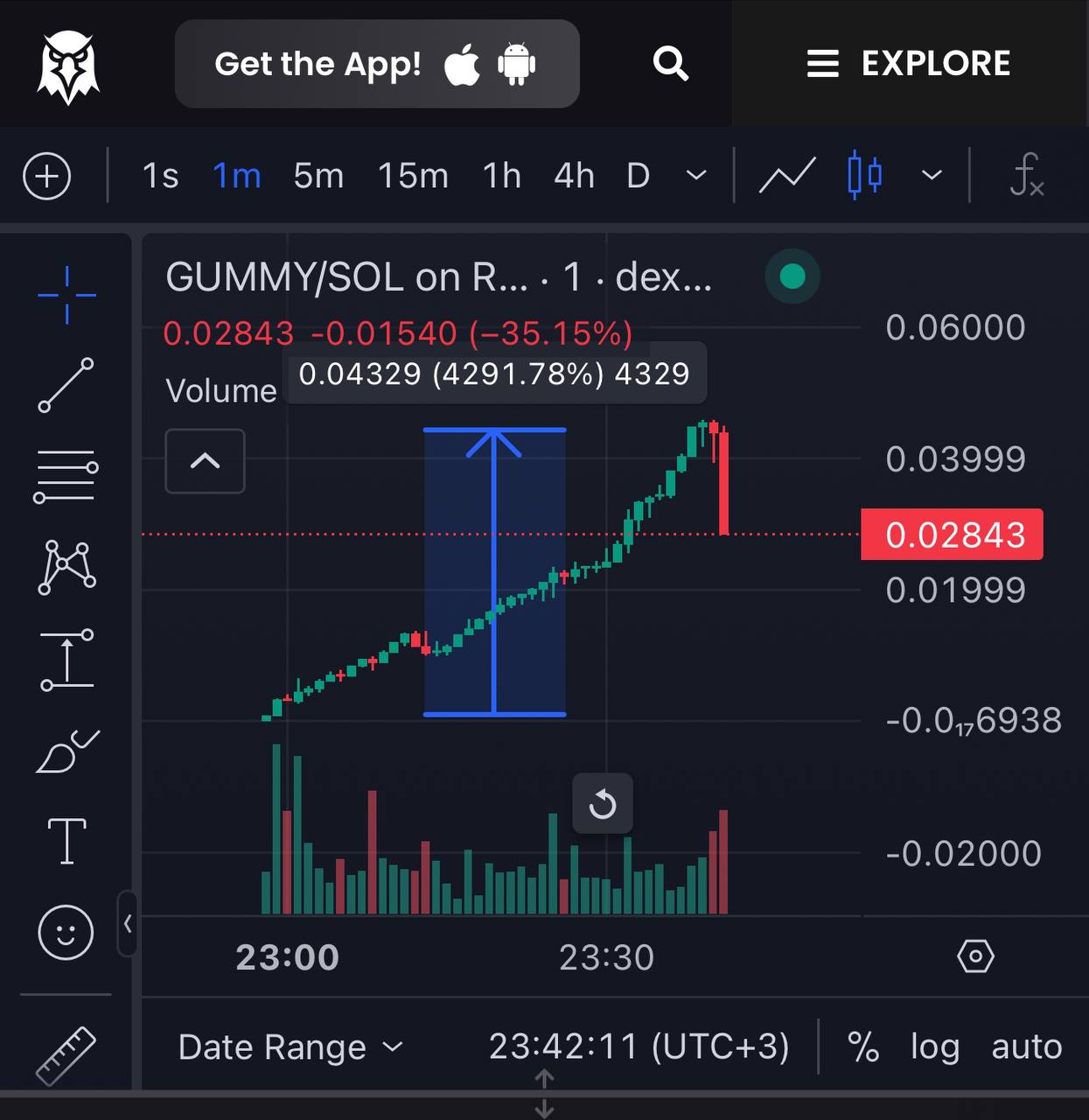Switch to the 1s timeframe
Viewport: 1089px width, 1120px height.
[160, 176]
